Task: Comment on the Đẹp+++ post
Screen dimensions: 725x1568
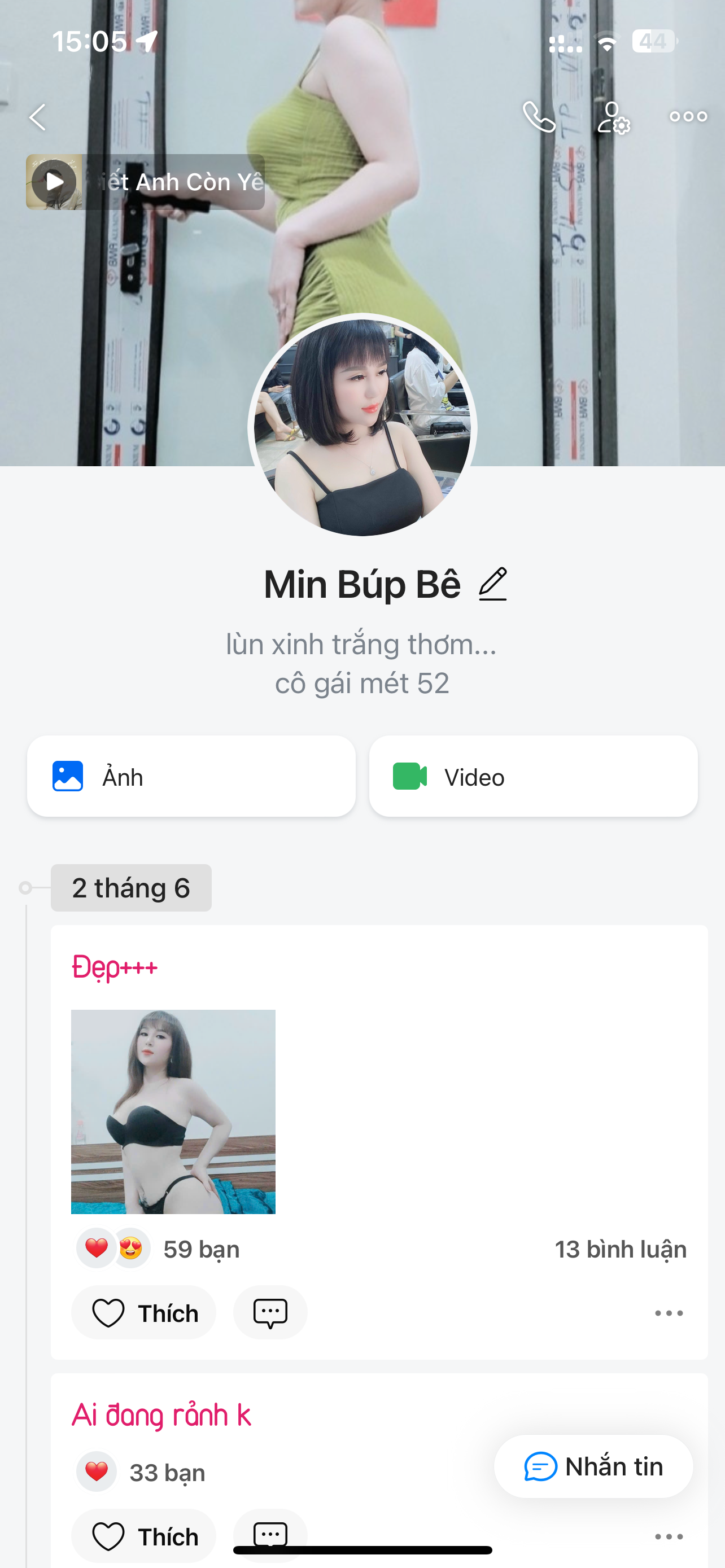Action: (x=270, y=1313)
